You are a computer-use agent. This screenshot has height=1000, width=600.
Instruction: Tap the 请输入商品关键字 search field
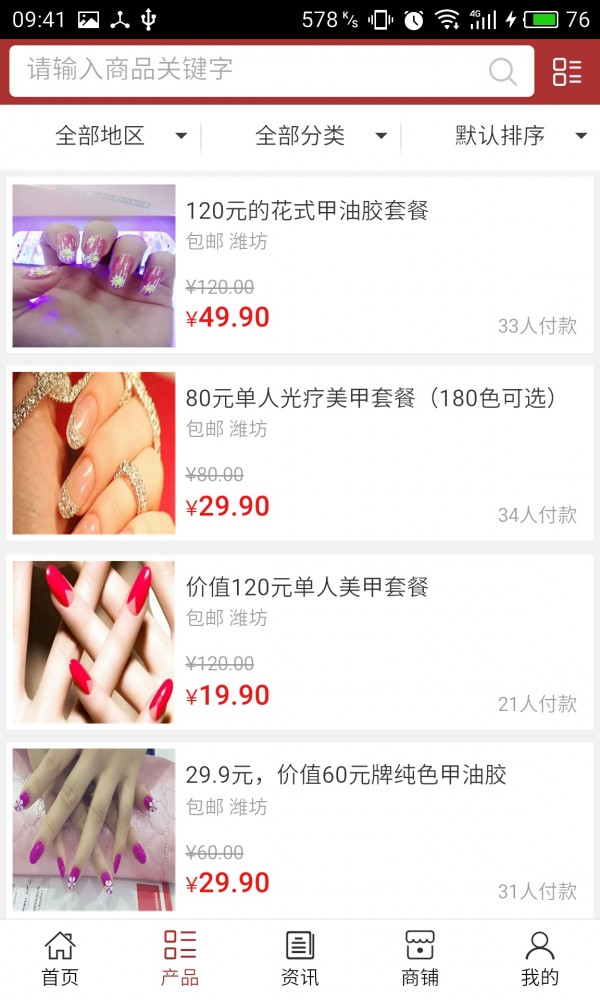pyautogui.click(x=250, y=70)
